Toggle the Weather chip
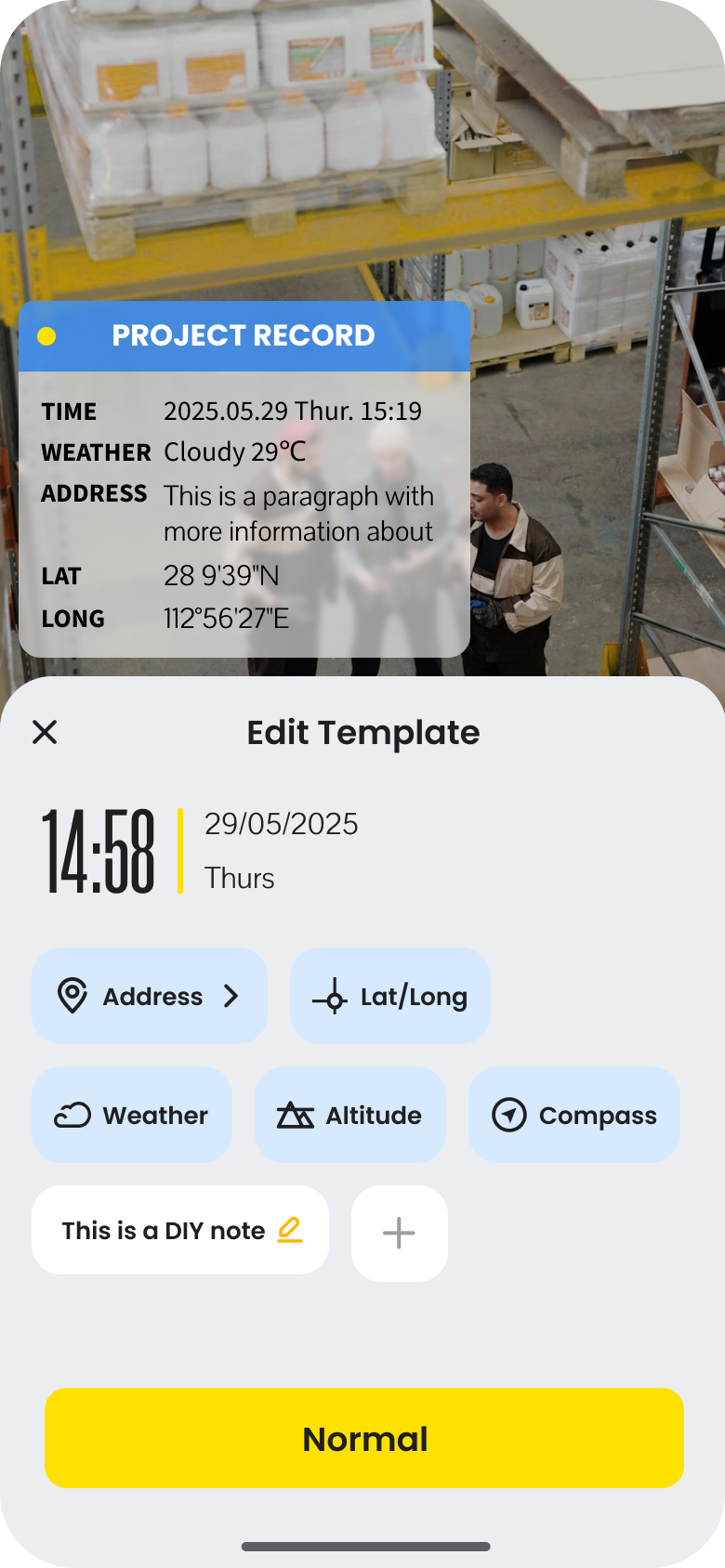725x1568 pixels. point(132,1115)
